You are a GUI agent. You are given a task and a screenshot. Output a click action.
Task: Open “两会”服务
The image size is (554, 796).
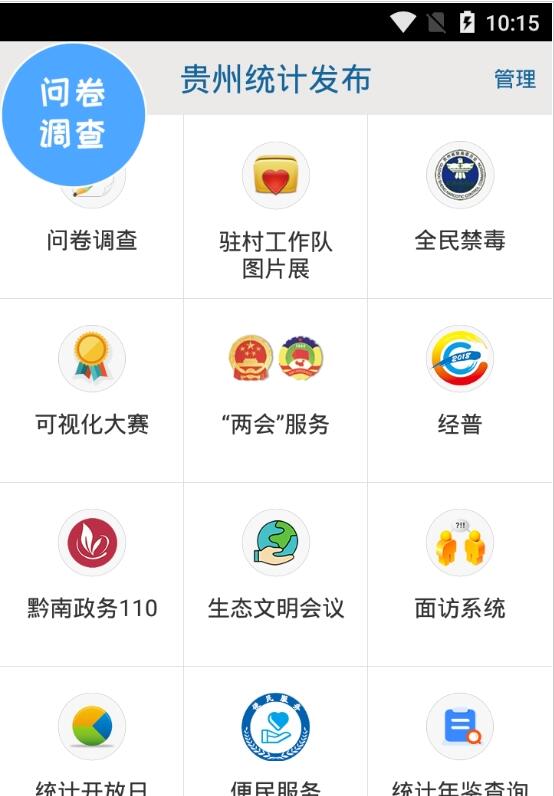pyautogui.click(x=276, y=390)
